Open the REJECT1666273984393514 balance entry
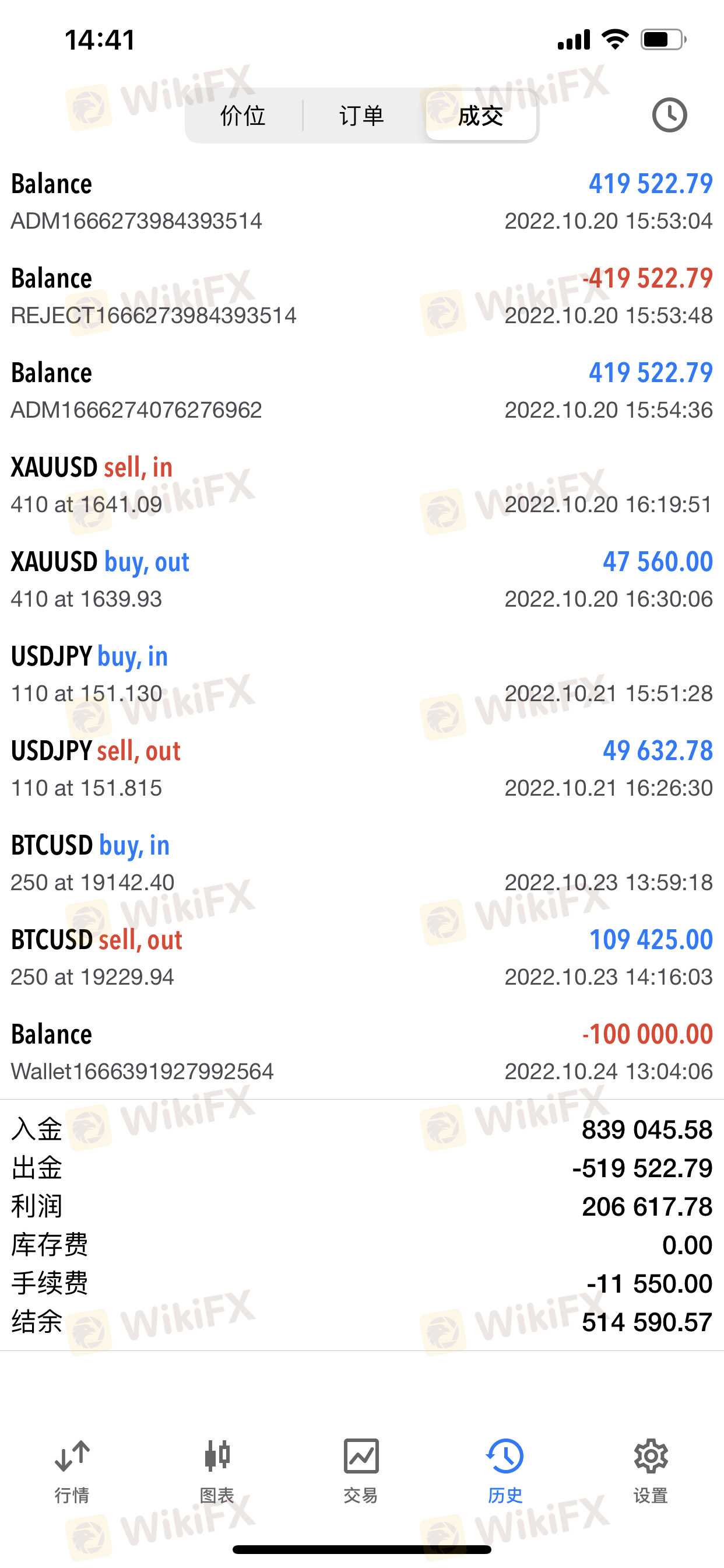The image size is (724, 1568). (362, 296)
